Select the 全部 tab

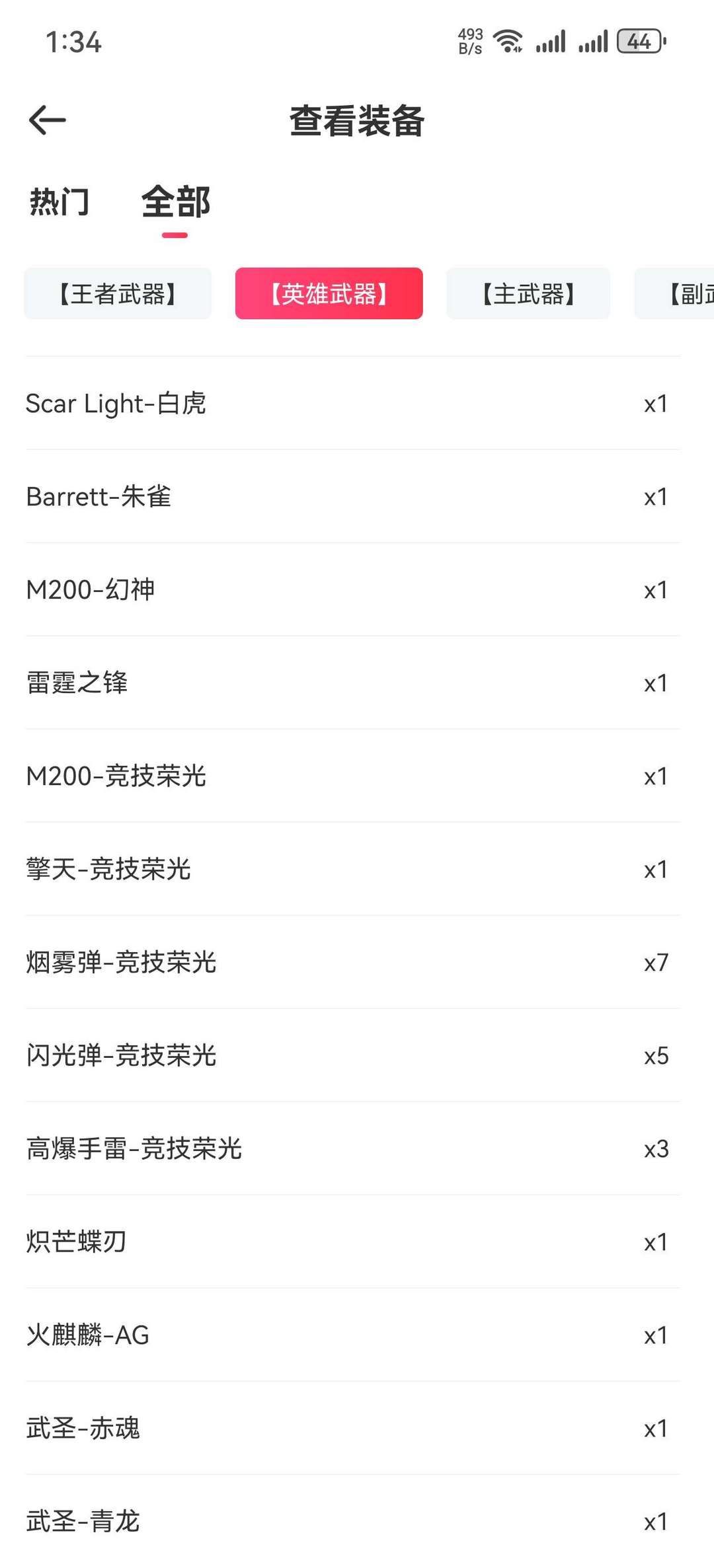coord(175,202)
